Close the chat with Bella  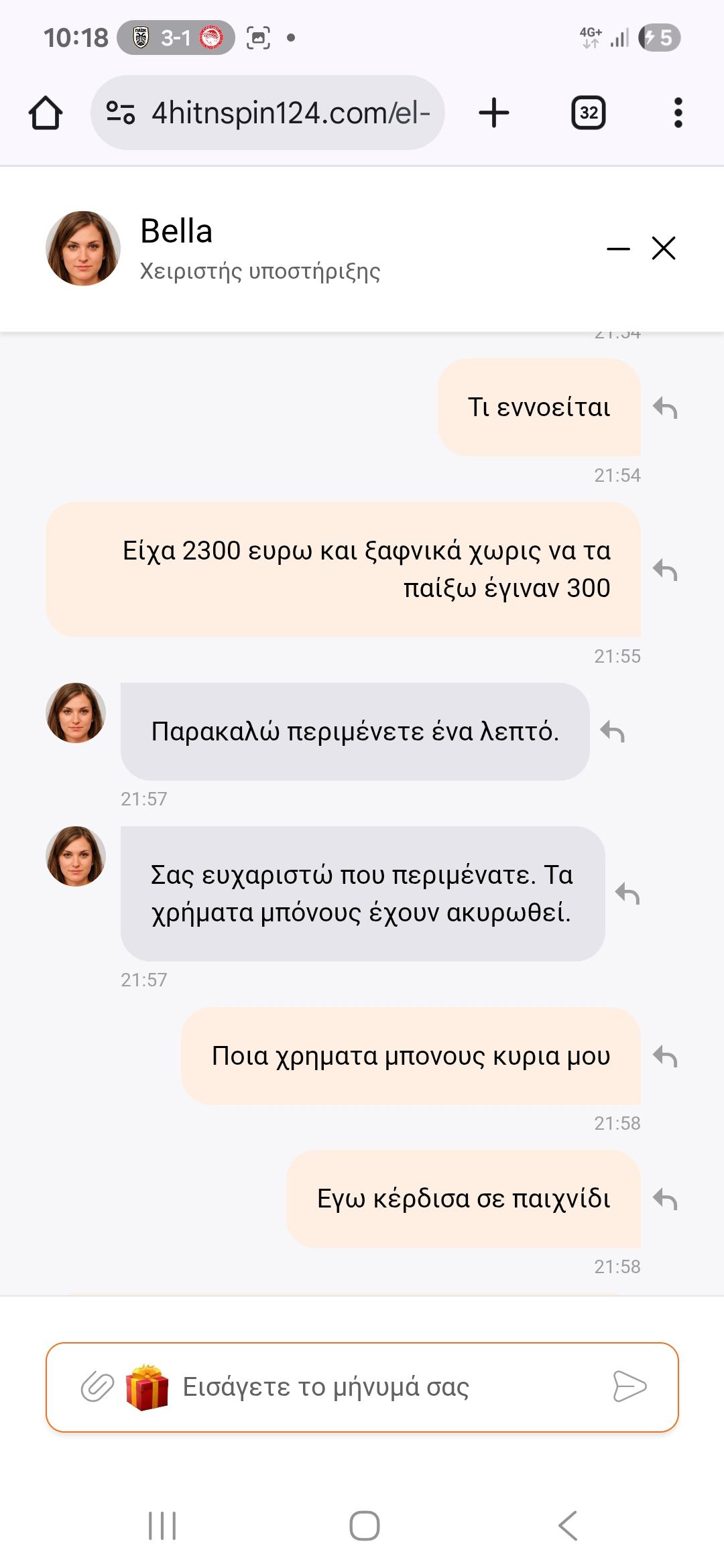tap(664, 248)
